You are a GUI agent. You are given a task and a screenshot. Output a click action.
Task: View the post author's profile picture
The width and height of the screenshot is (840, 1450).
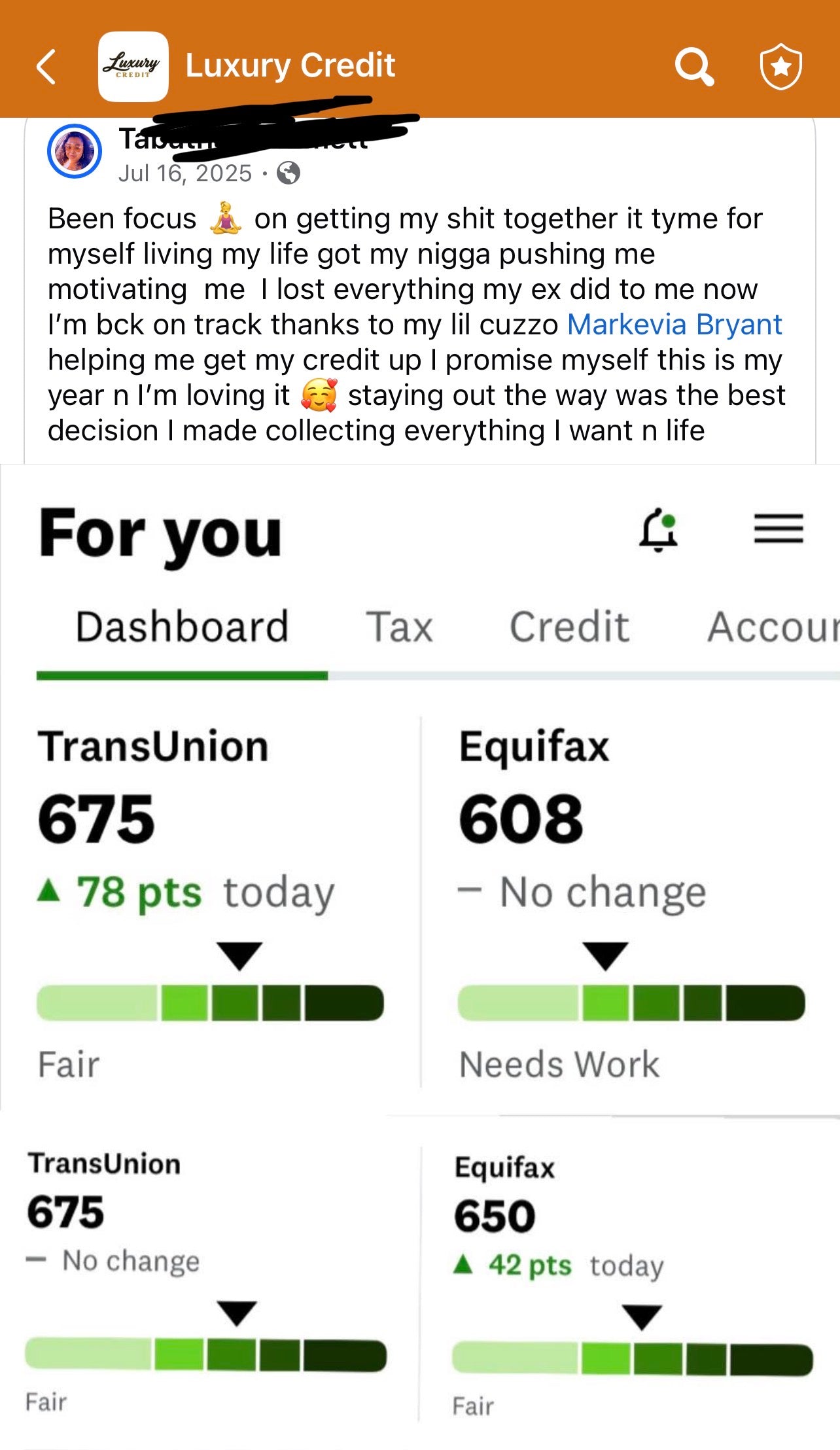pyautogui.click(x=75, y=151)
